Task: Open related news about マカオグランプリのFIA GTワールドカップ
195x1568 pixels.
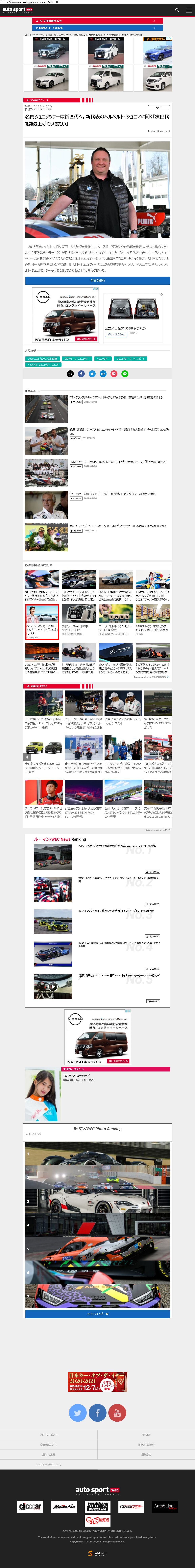Action: [116, 397]
